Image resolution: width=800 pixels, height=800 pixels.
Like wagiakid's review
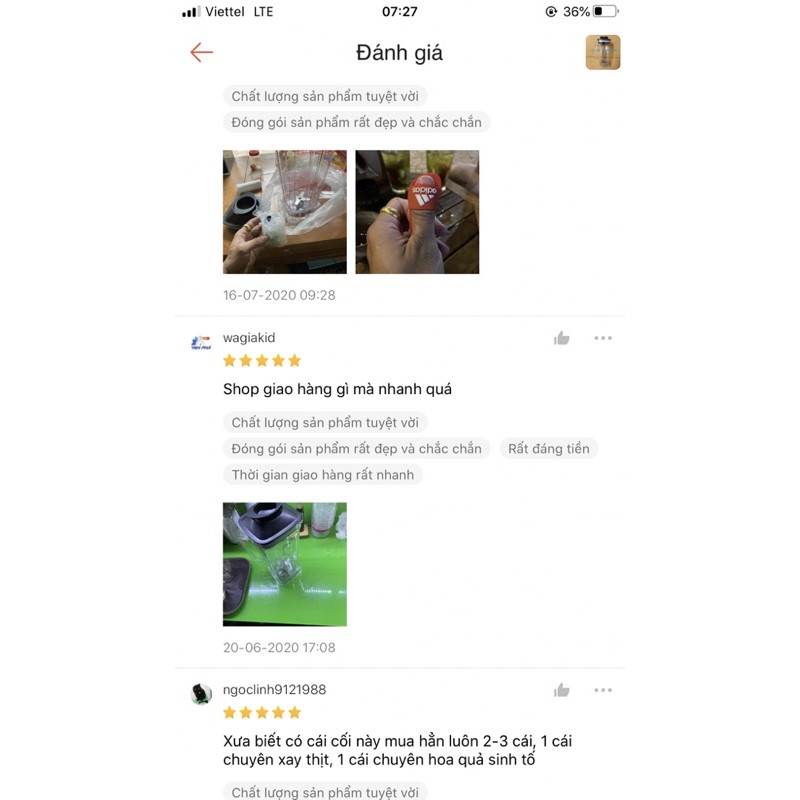coord(562,338)
